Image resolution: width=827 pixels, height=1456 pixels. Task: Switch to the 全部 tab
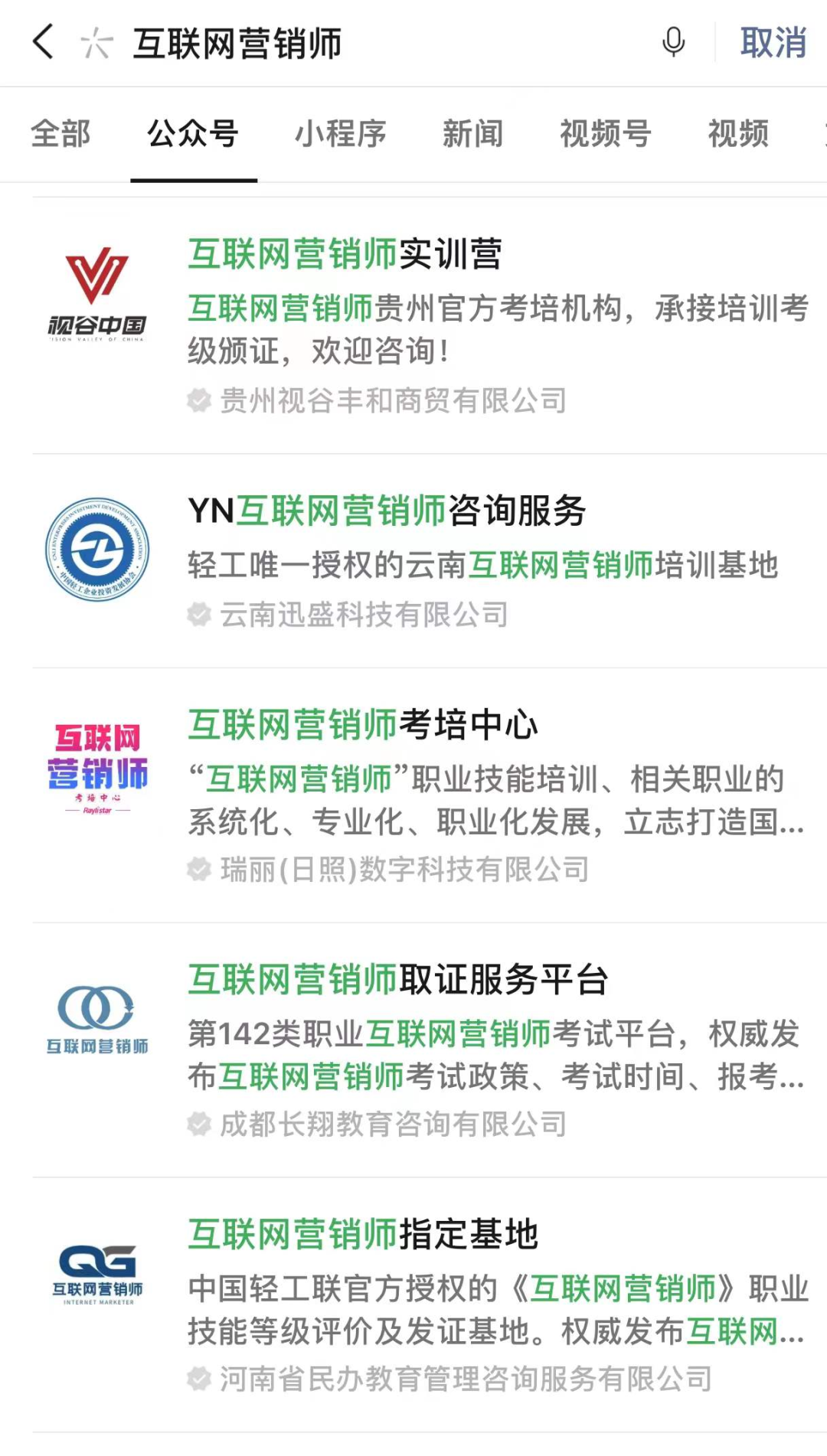pos(60,134)
